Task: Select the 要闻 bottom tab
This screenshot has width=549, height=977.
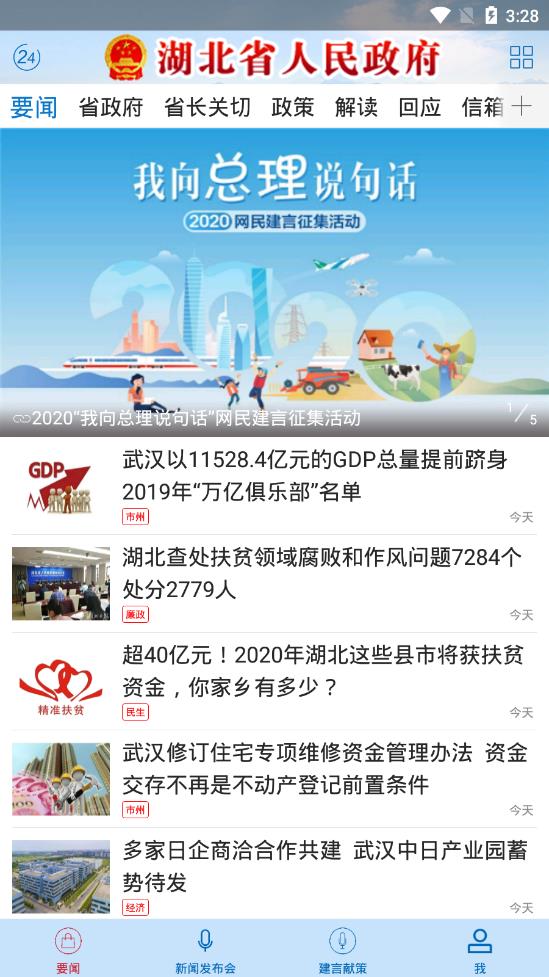Action: [68, 948]
